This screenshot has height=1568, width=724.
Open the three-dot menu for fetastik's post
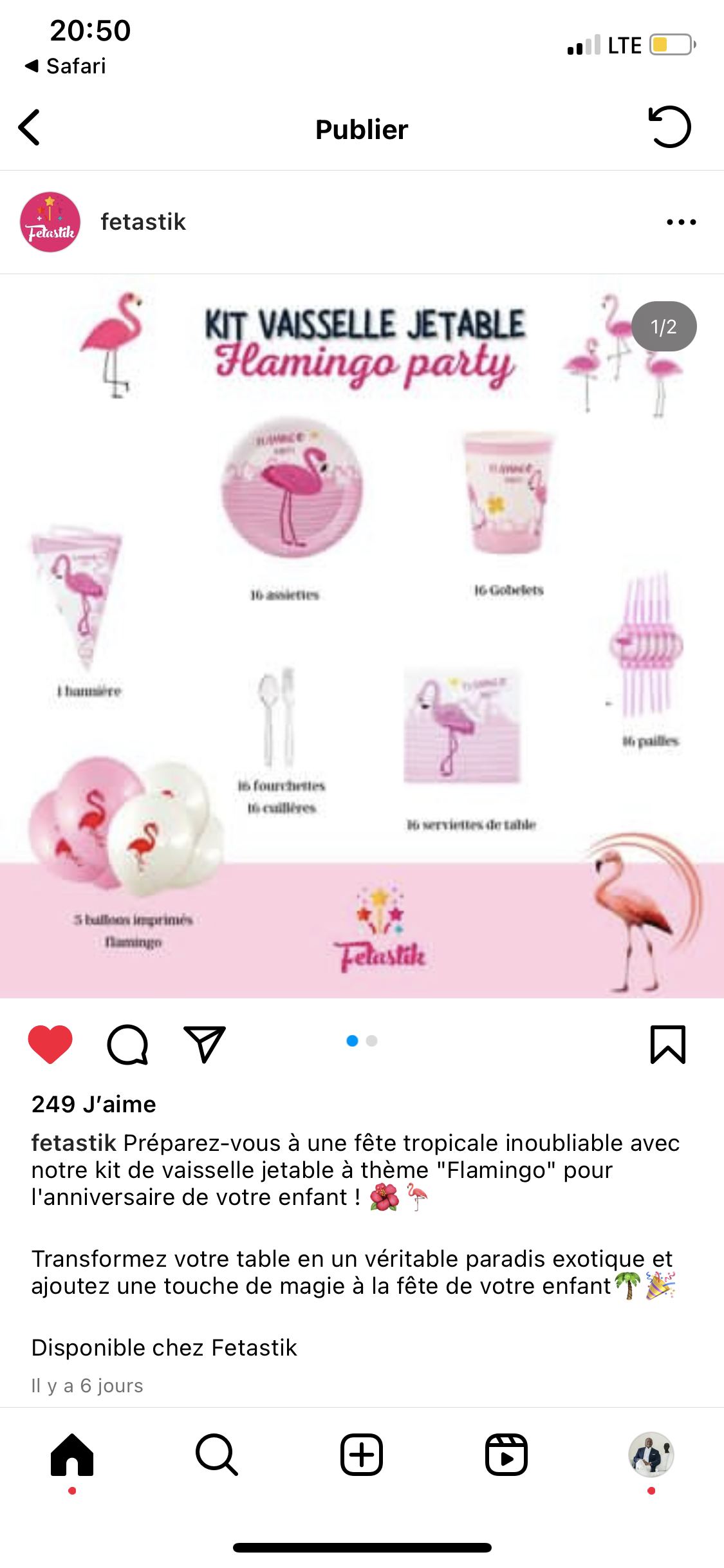click(682, 222)
